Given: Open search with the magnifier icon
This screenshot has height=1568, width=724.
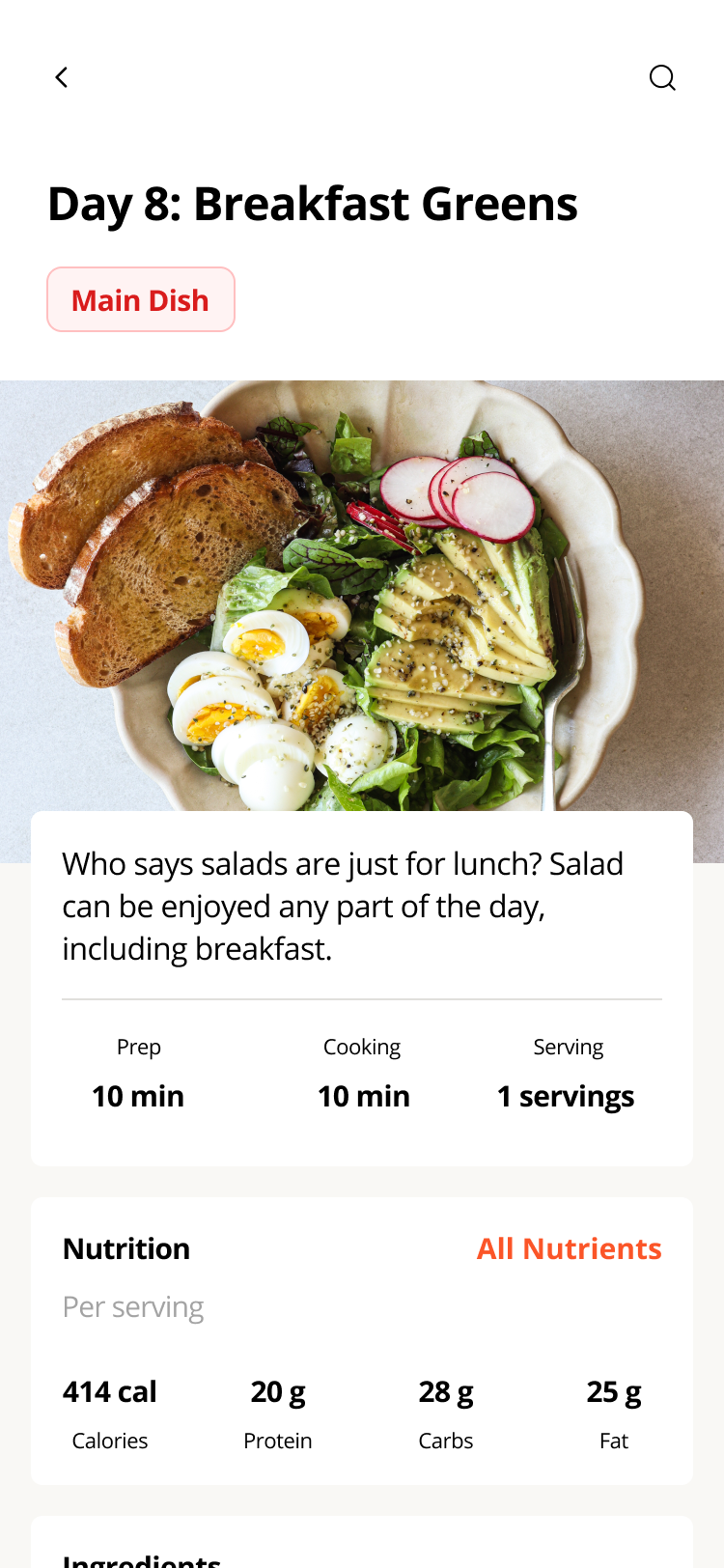Looking at the screenshot, I should pyautogui.click(x=662, y=77).
